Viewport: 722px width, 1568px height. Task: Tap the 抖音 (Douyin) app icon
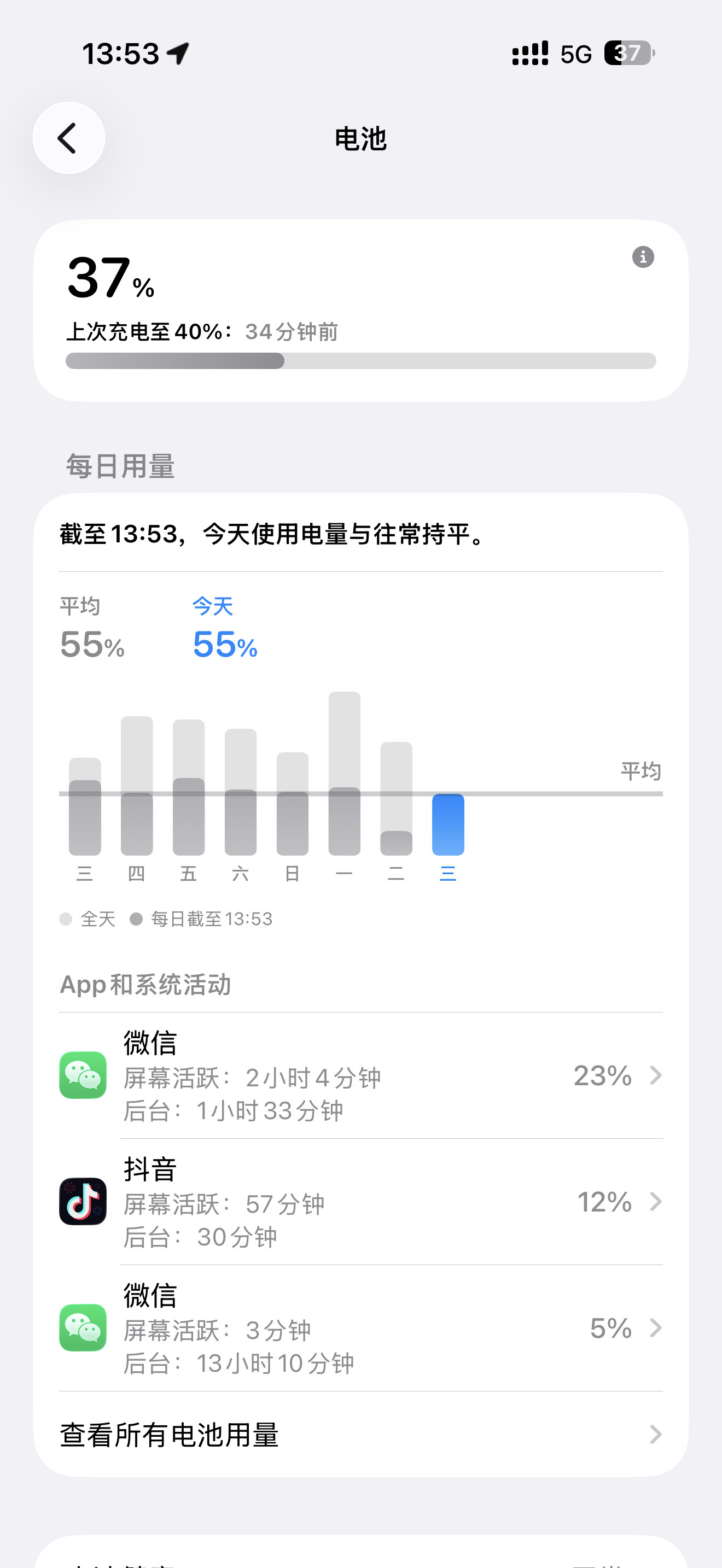click(x=83, y=1202)
